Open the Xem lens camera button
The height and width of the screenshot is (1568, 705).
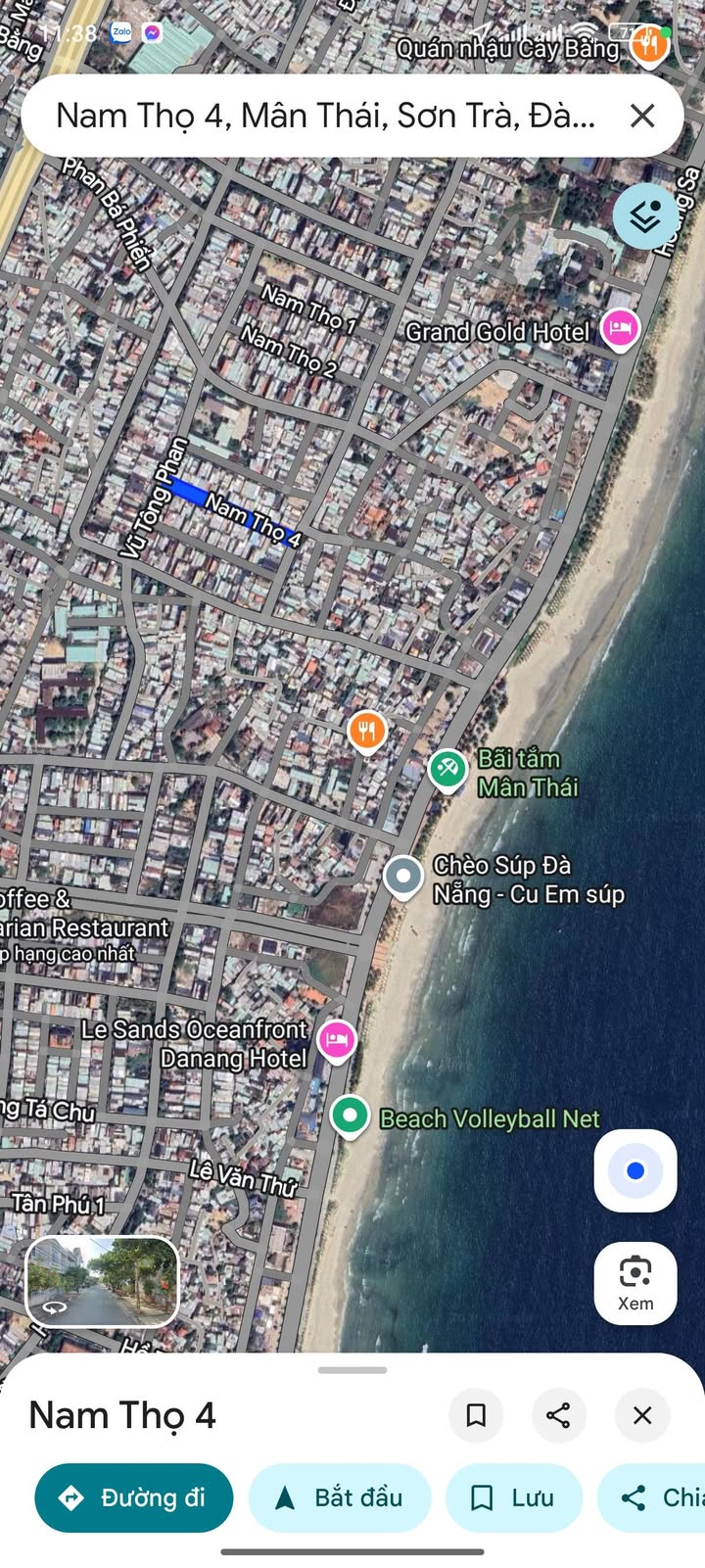[x=635, y=1283]
